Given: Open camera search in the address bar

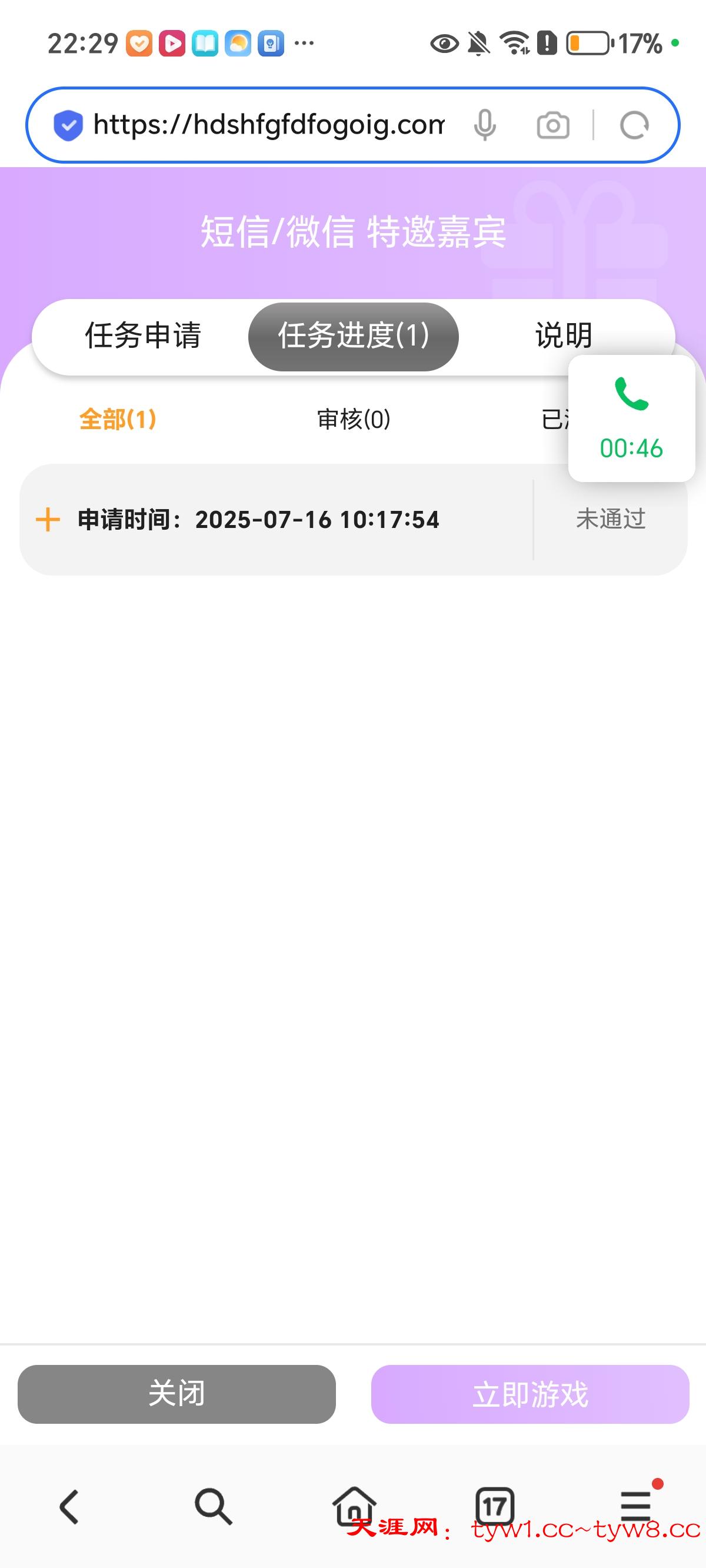Looking at the screenshot, I should point(551,125).
